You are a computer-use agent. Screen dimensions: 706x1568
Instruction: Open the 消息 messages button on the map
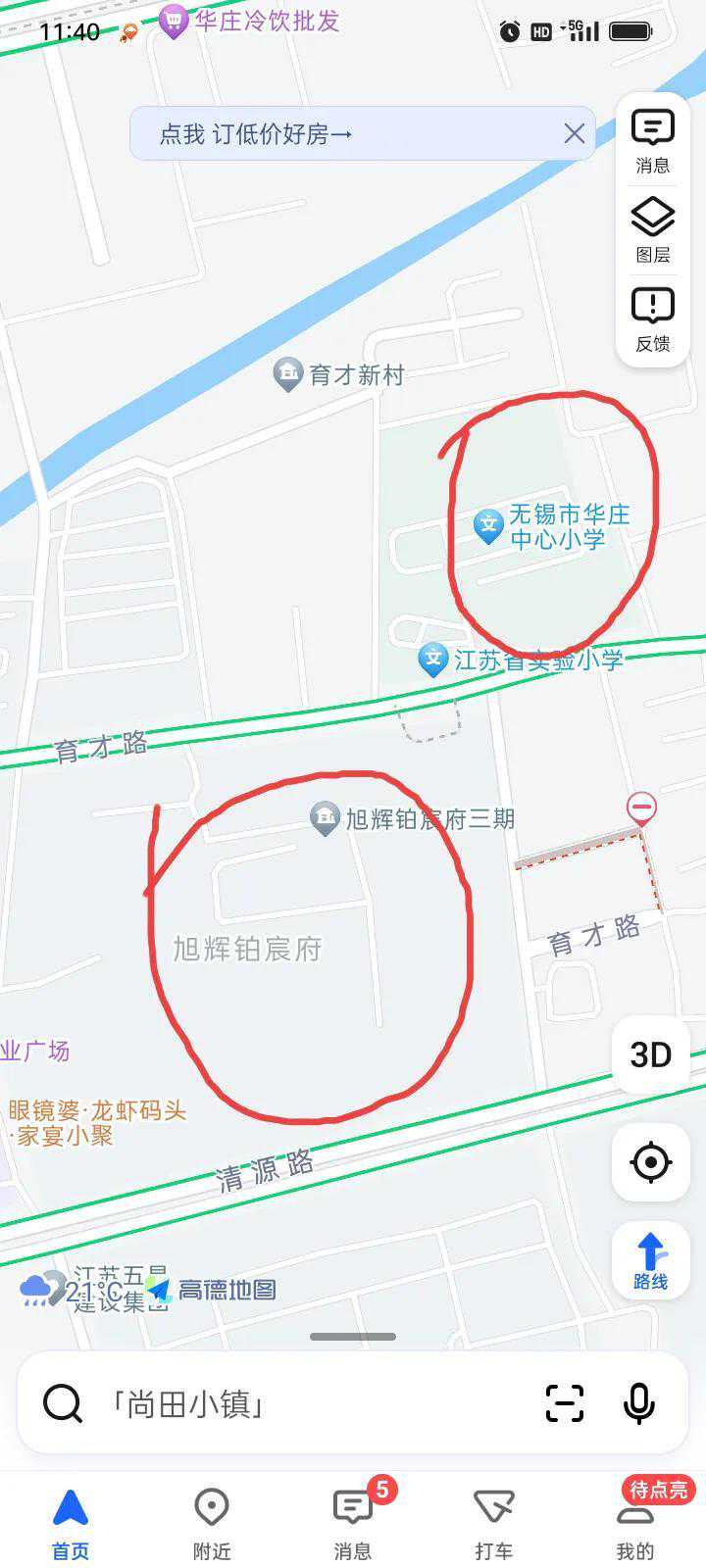652,139
